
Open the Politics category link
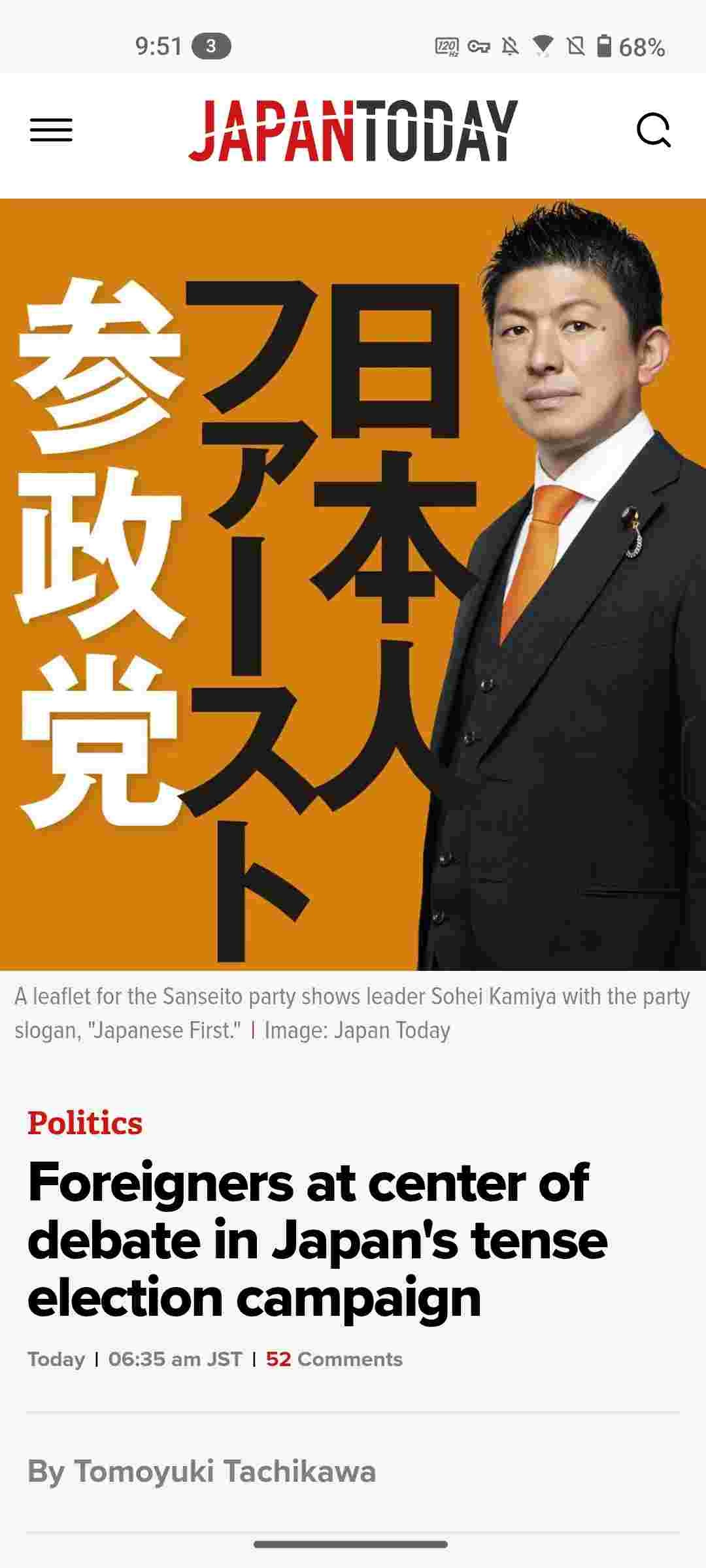pyautogui.click(x=85, y=1123)
